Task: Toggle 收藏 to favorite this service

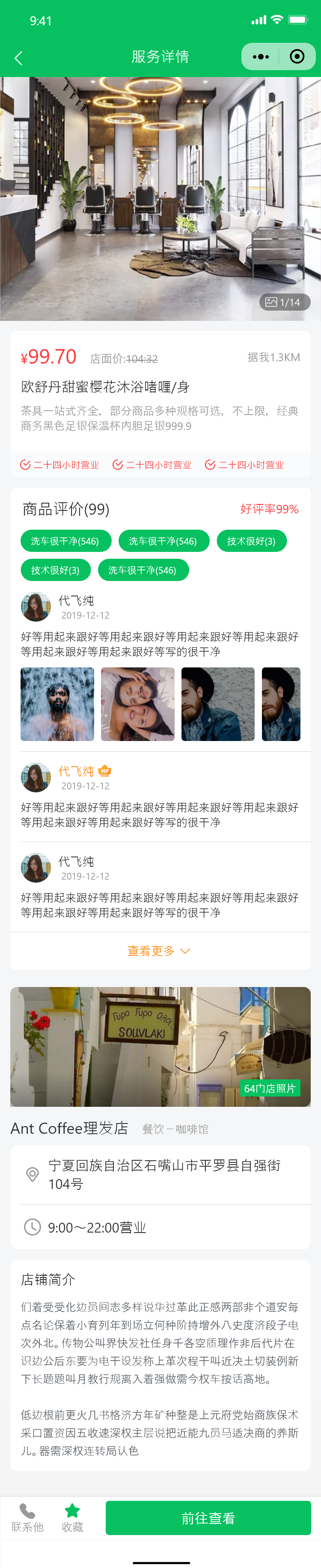Action: [72, 1518]
